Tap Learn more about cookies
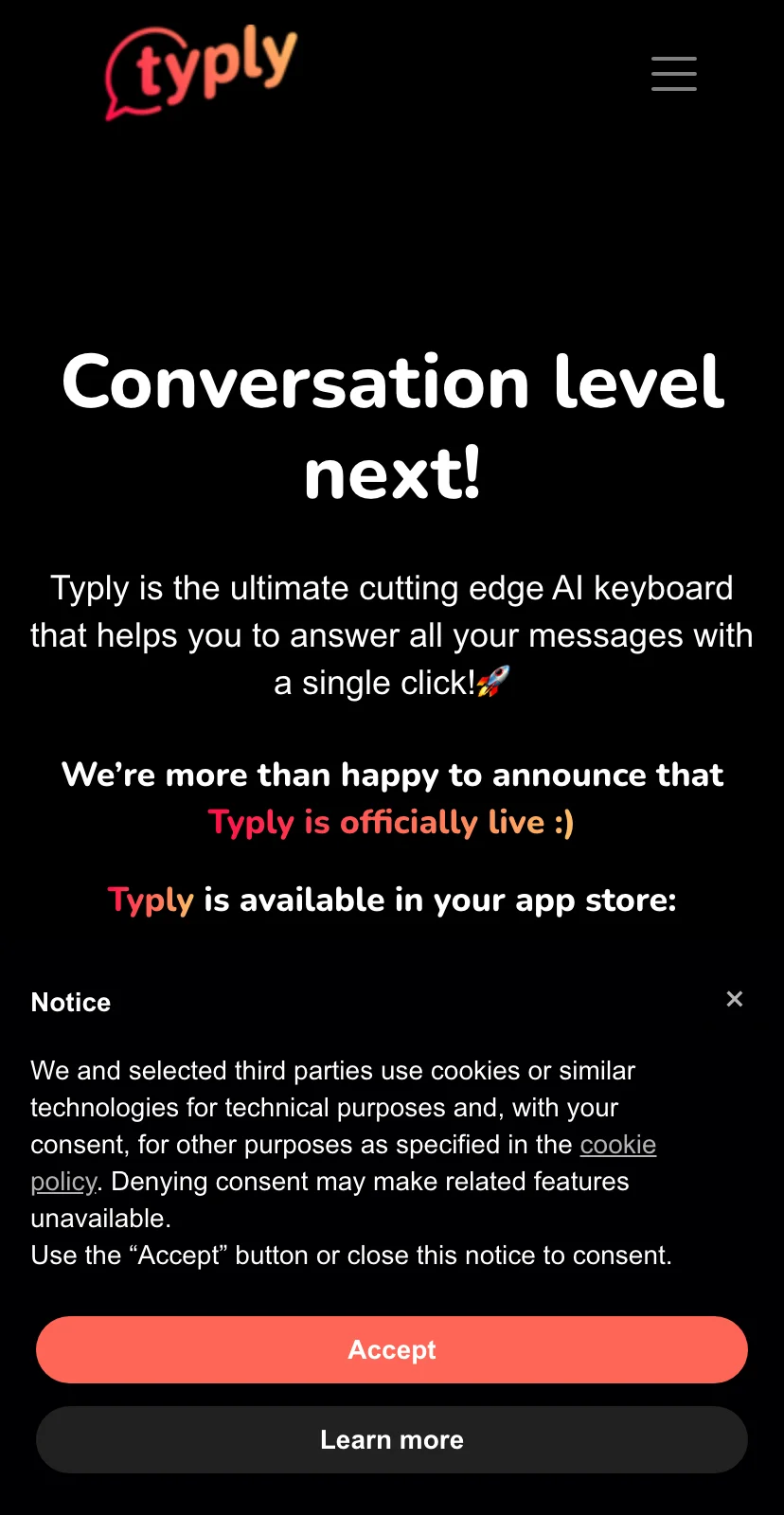Viewport: 784px width, 1515px height. [x=392, y=1439]
